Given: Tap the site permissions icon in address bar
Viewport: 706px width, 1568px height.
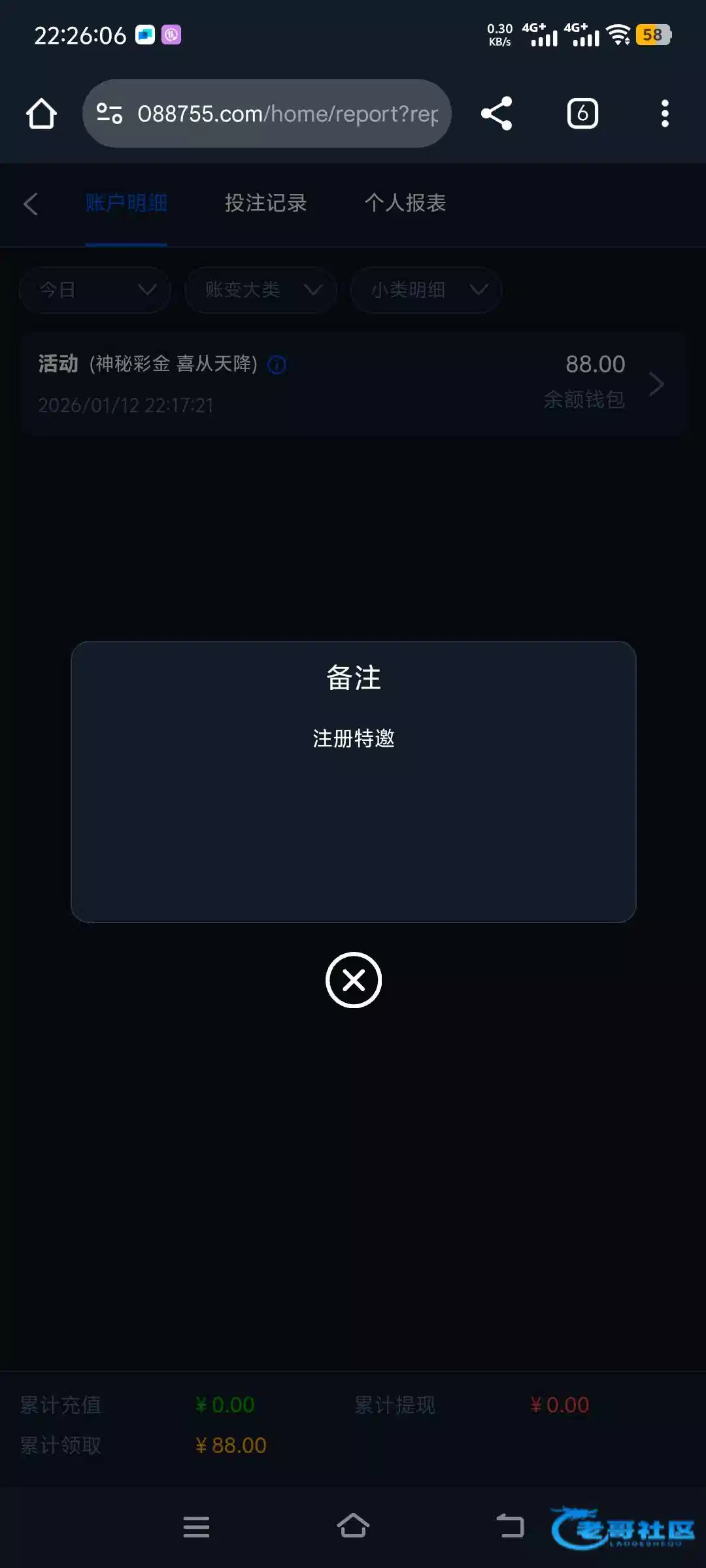Looking at the screenshot, I should (x=109, y=113).
